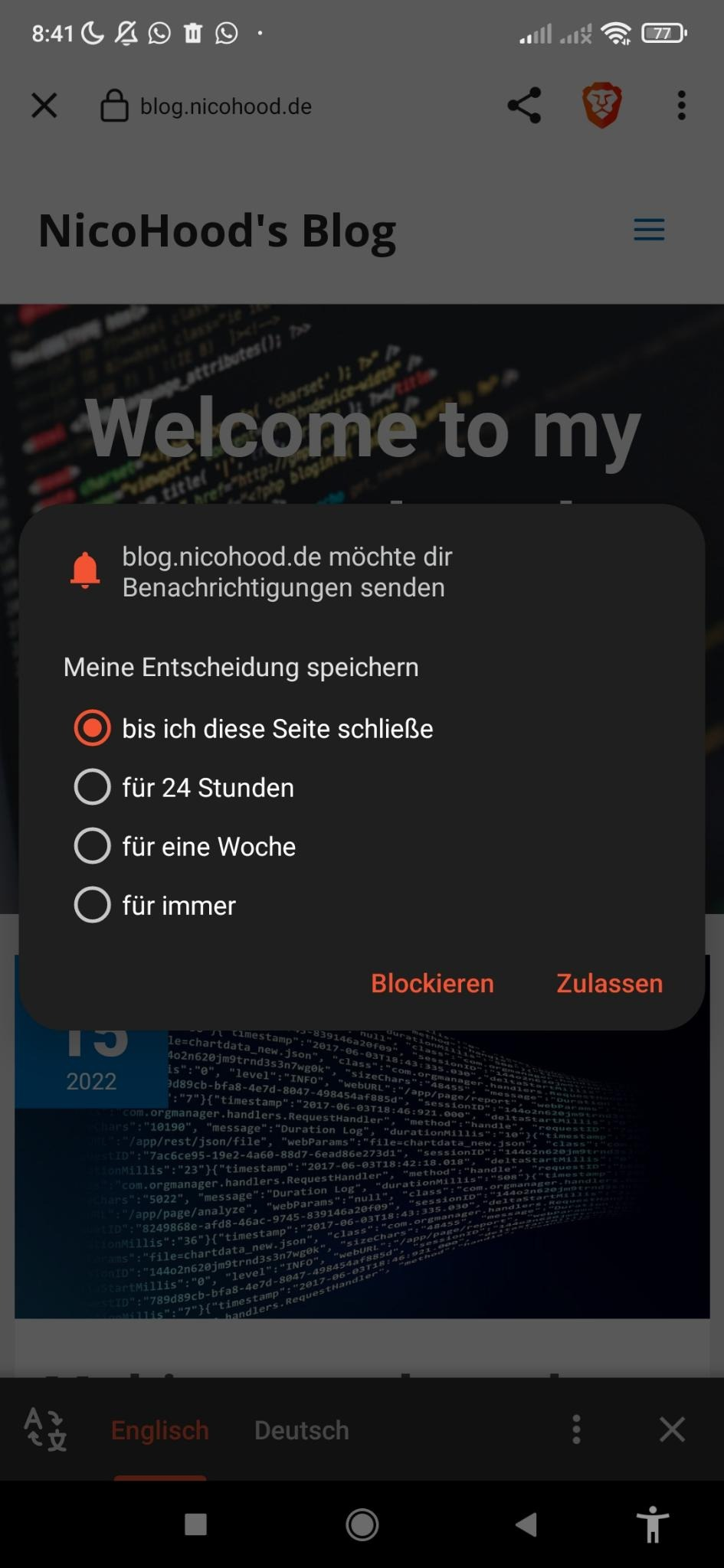Open the Brave Shields lion icon
Image resolution: width=724 pixels, height=1568 pixels.
tap(602, 106)
